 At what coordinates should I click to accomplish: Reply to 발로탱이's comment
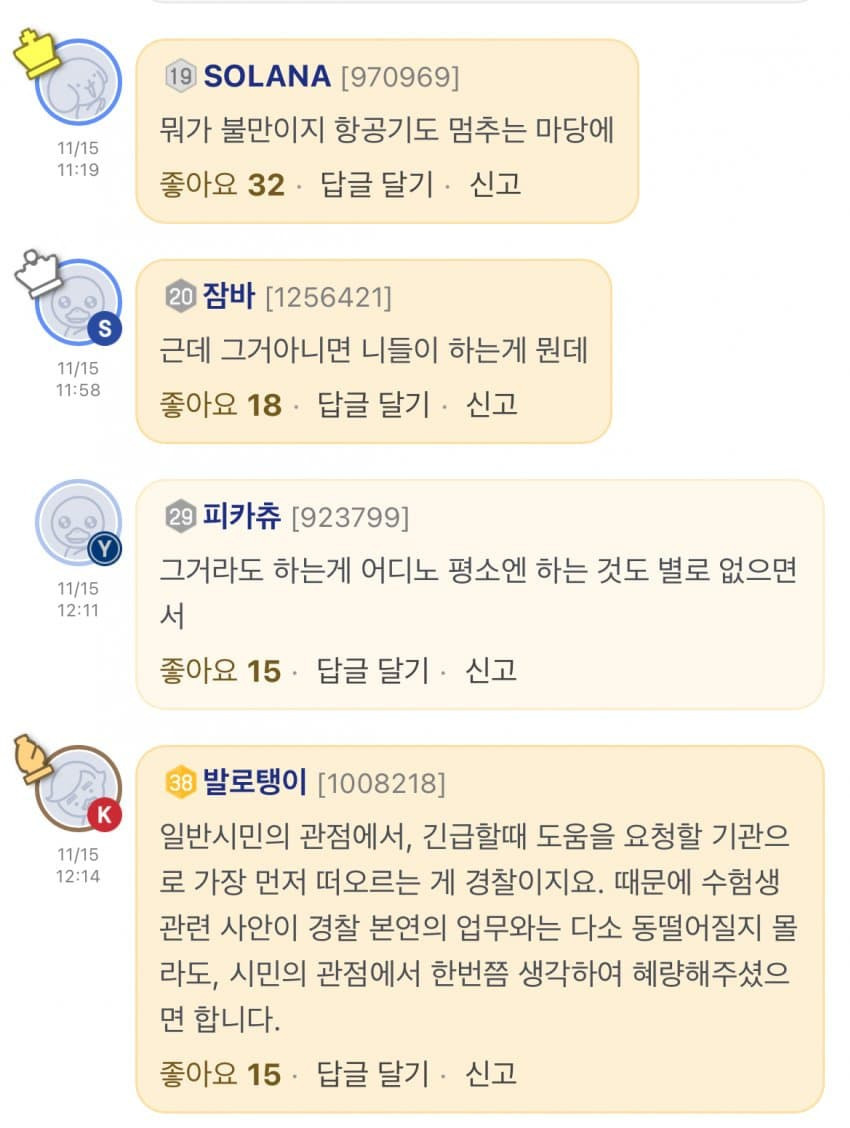pos(373,1074)
